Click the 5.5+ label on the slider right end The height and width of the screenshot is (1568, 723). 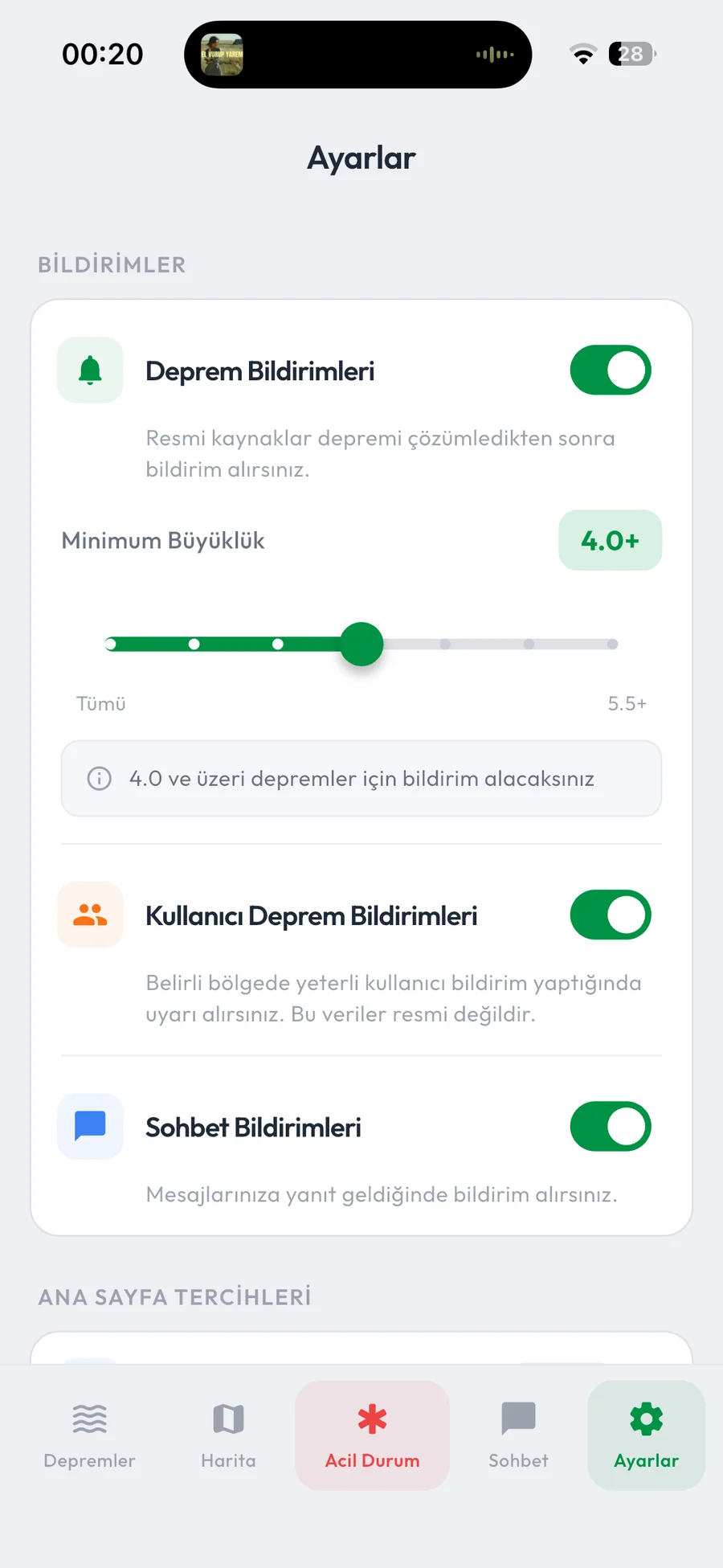627,703
